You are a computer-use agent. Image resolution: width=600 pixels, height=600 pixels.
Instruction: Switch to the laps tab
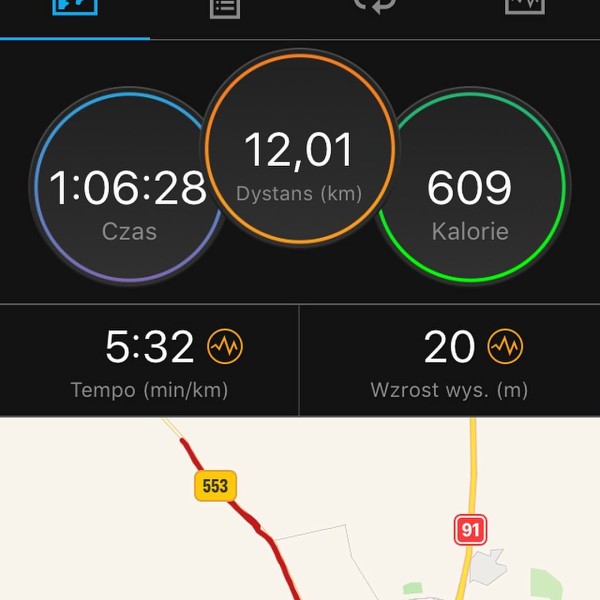[x=375, y=8]
